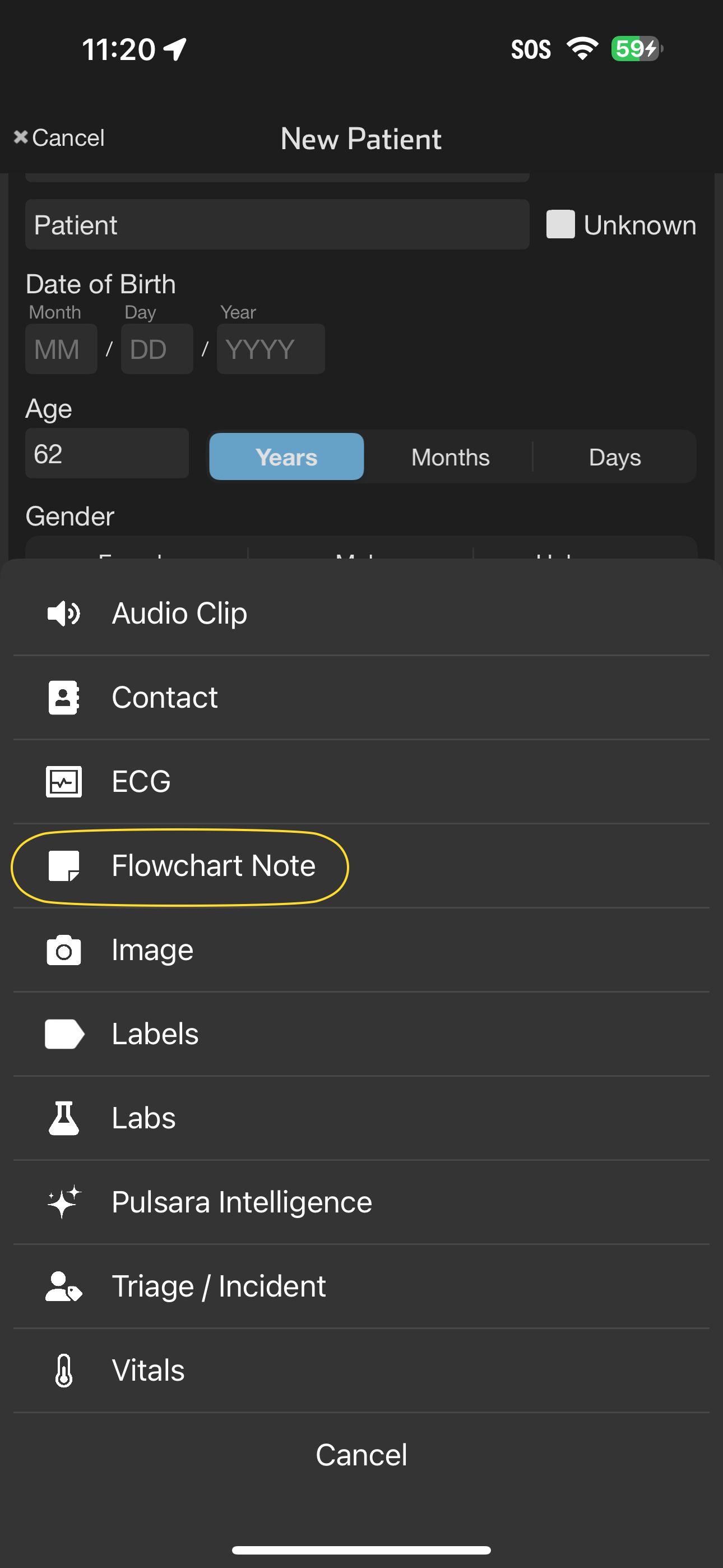
Task: Cancel the New Patient form
Action: click(x=59, y=137)
